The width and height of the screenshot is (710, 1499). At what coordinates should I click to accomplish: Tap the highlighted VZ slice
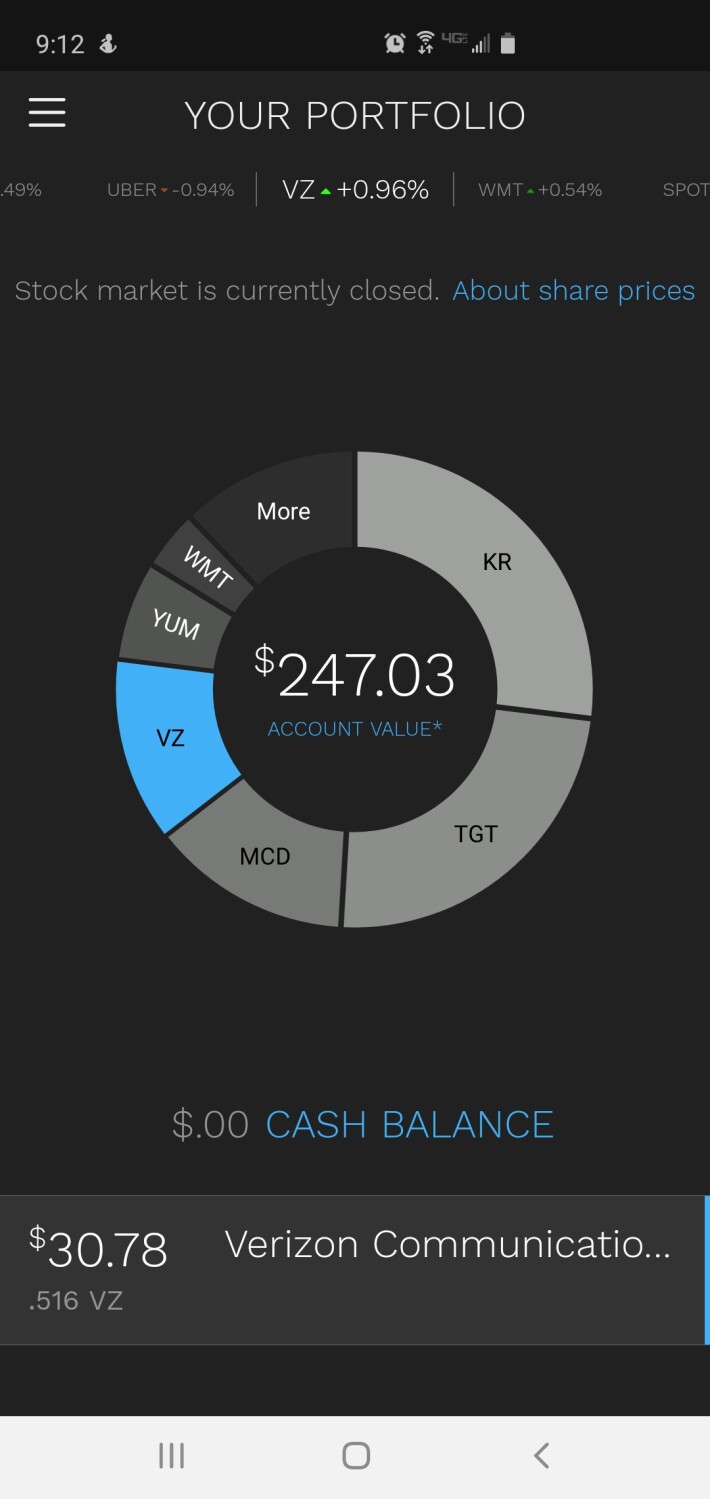[x=171, y=739]
